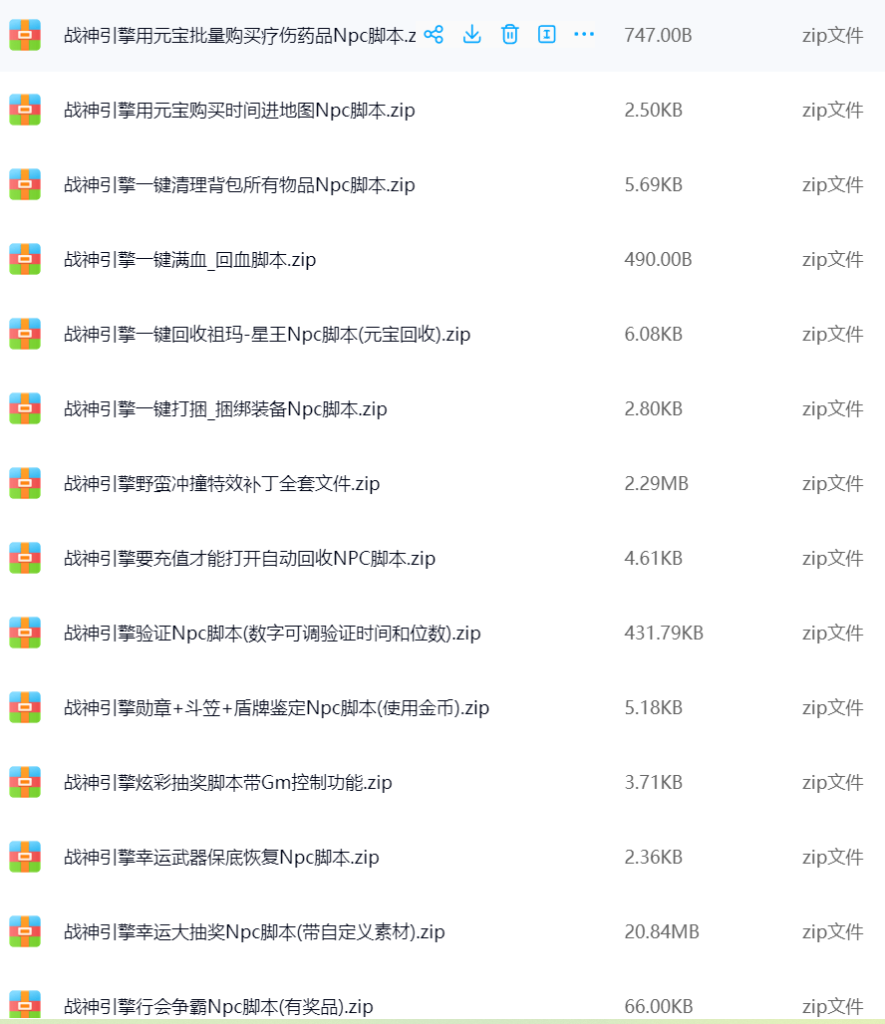
Task: Open 战神引擎用元宝购买时间进地图Npc脚本.zip
Action: tap(239, 110)
